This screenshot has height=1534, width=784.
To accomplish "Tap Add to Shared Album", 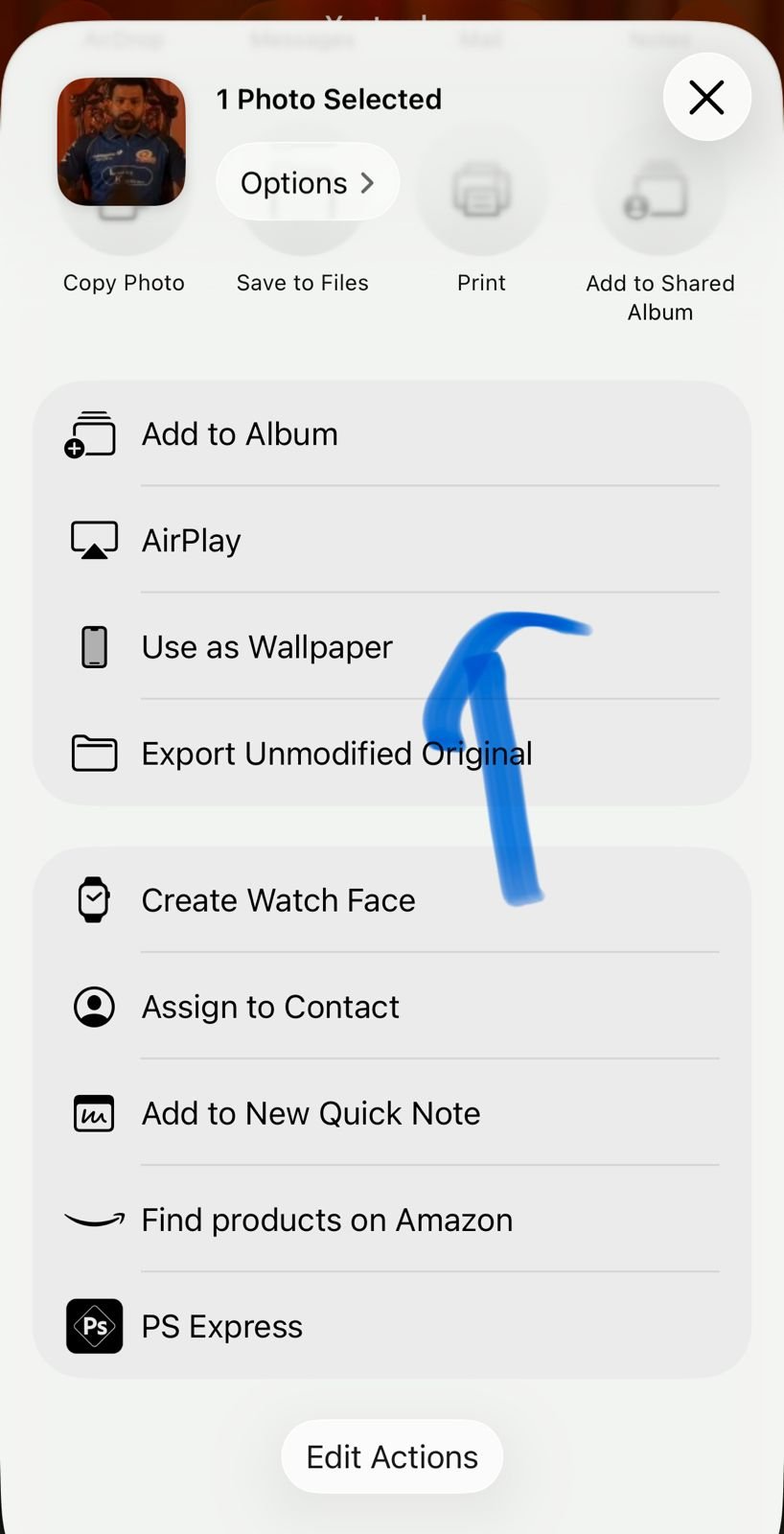I will coord(659,211).
